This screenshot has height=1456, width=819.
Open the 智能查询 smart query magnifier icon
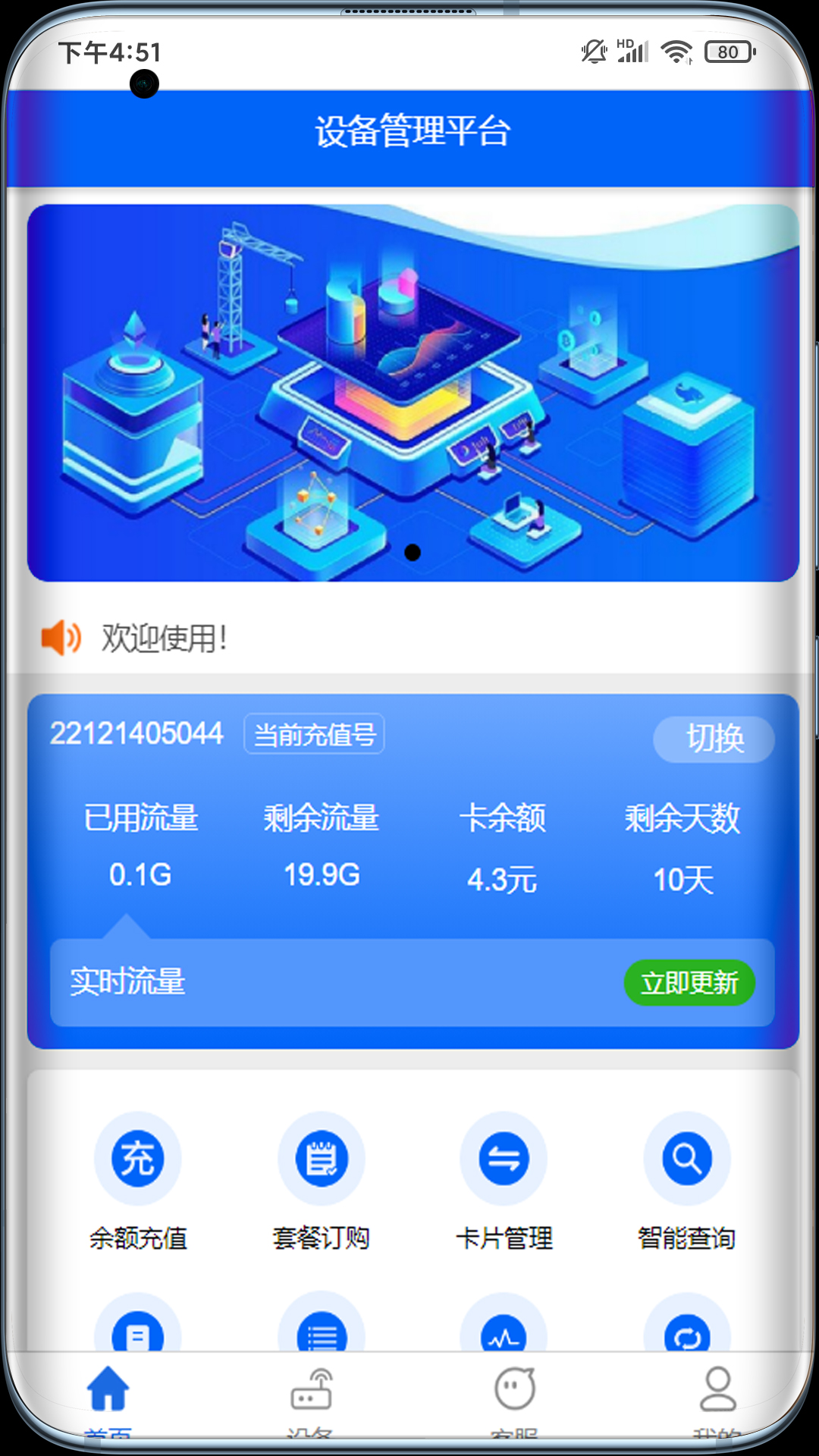point(686,1158)
